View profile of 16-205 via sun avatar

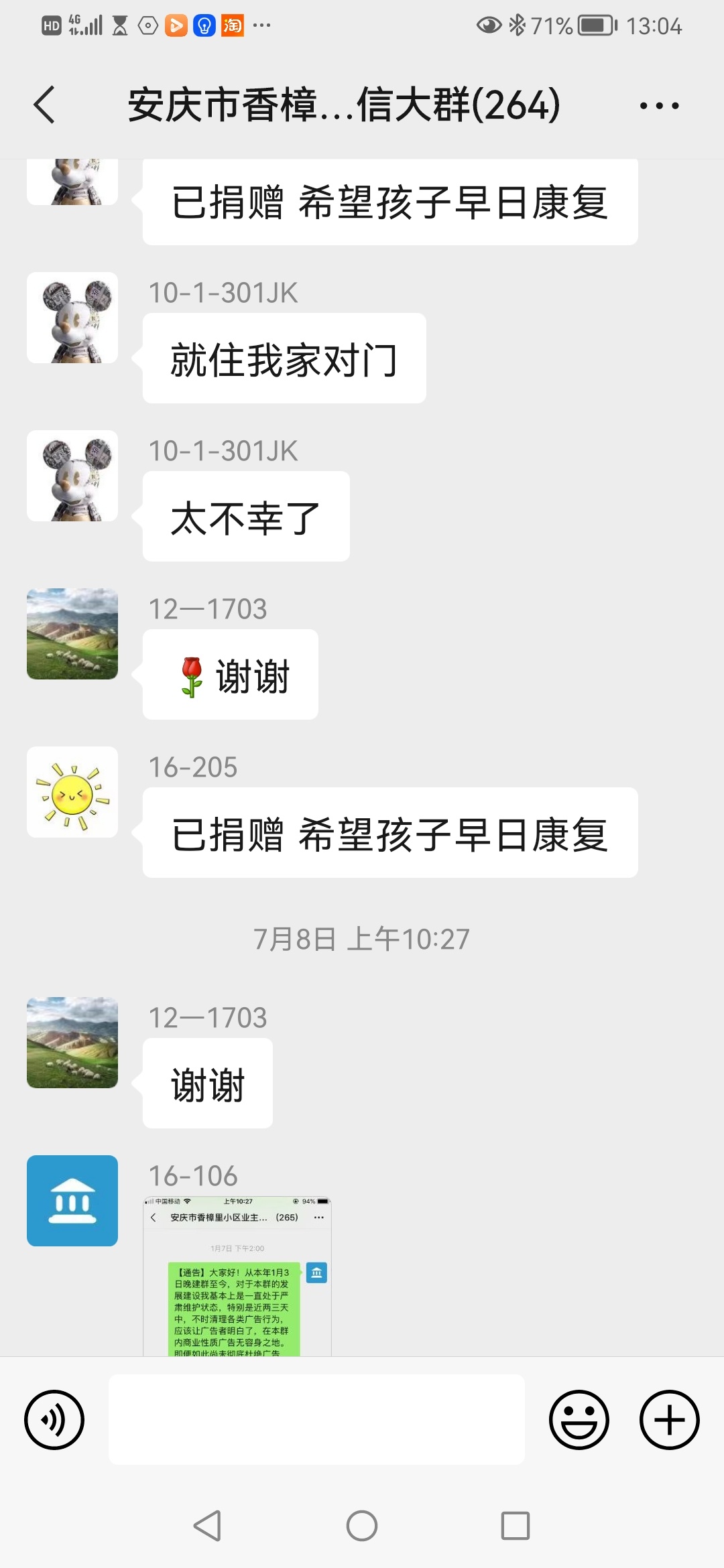72,792
